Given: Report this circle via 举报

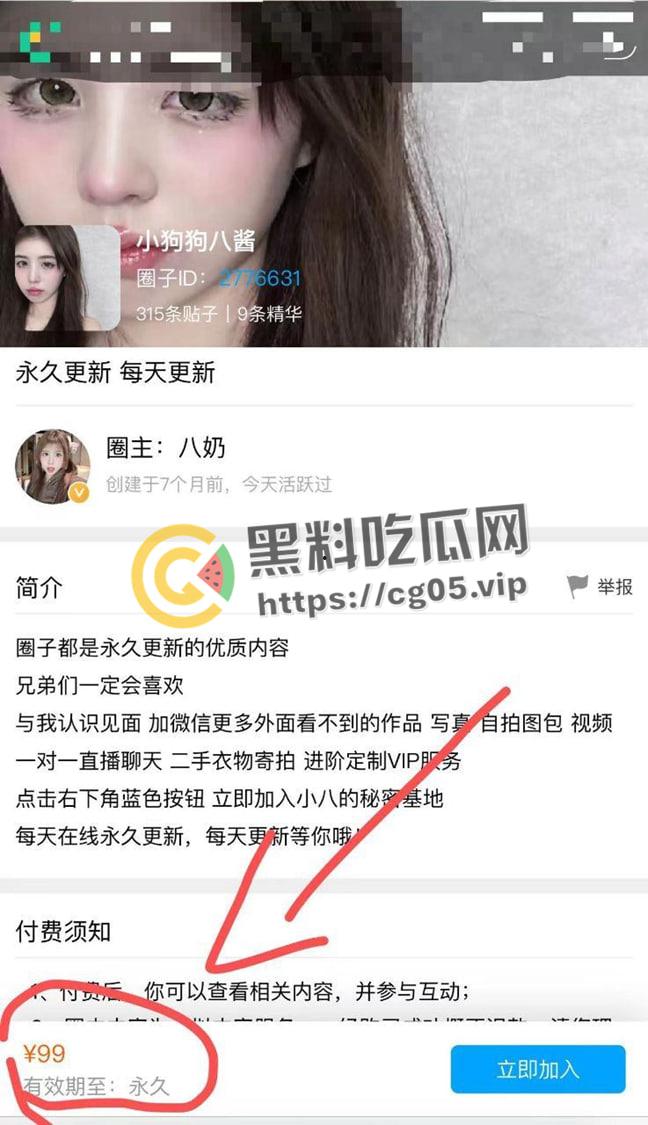Looking at the screenshot, I should coord(600,587).
